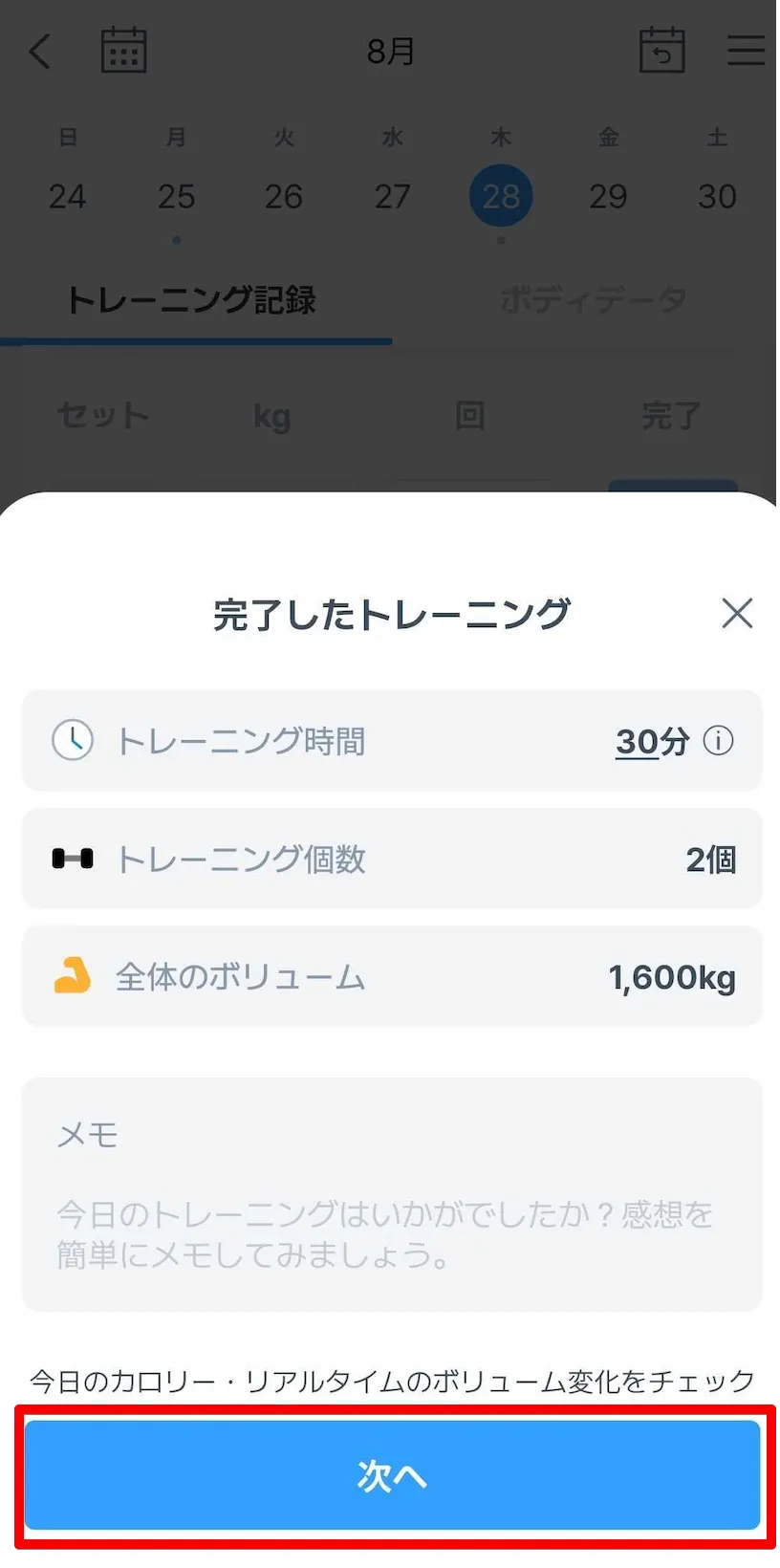The width and height of the screenshot is (780, 1568).
Task: Close the 完了したトレーニング sheet
Action: coord(737,613)
